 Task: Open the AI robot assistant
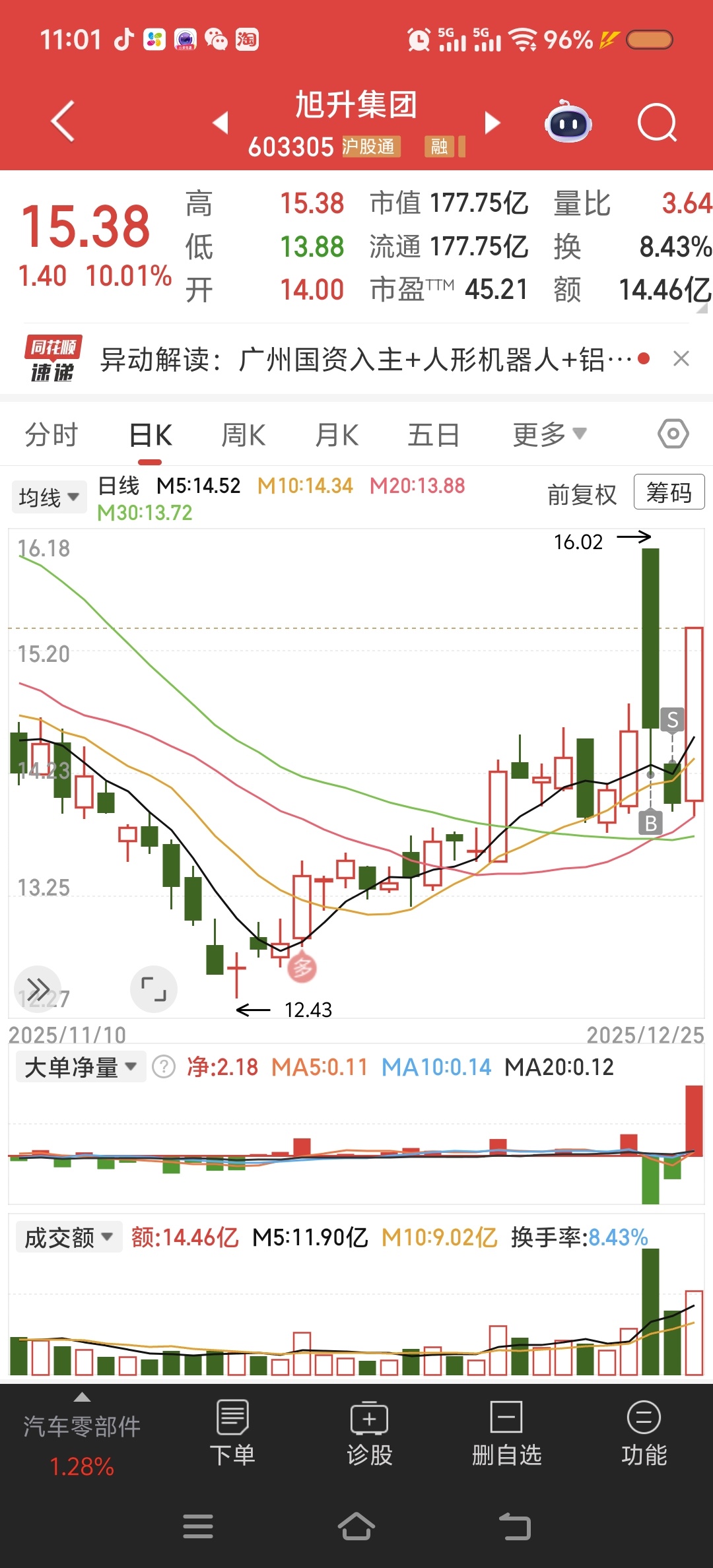(568, 122)
